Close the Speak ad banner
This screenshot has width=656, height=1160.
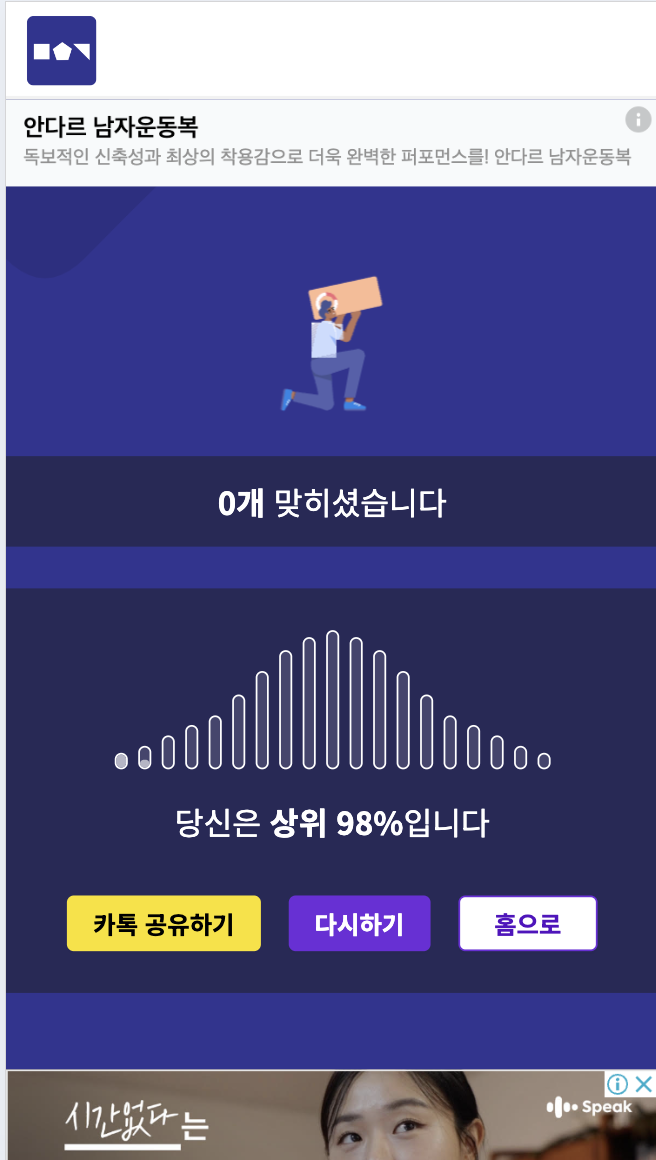click(x=644, y=1084)
